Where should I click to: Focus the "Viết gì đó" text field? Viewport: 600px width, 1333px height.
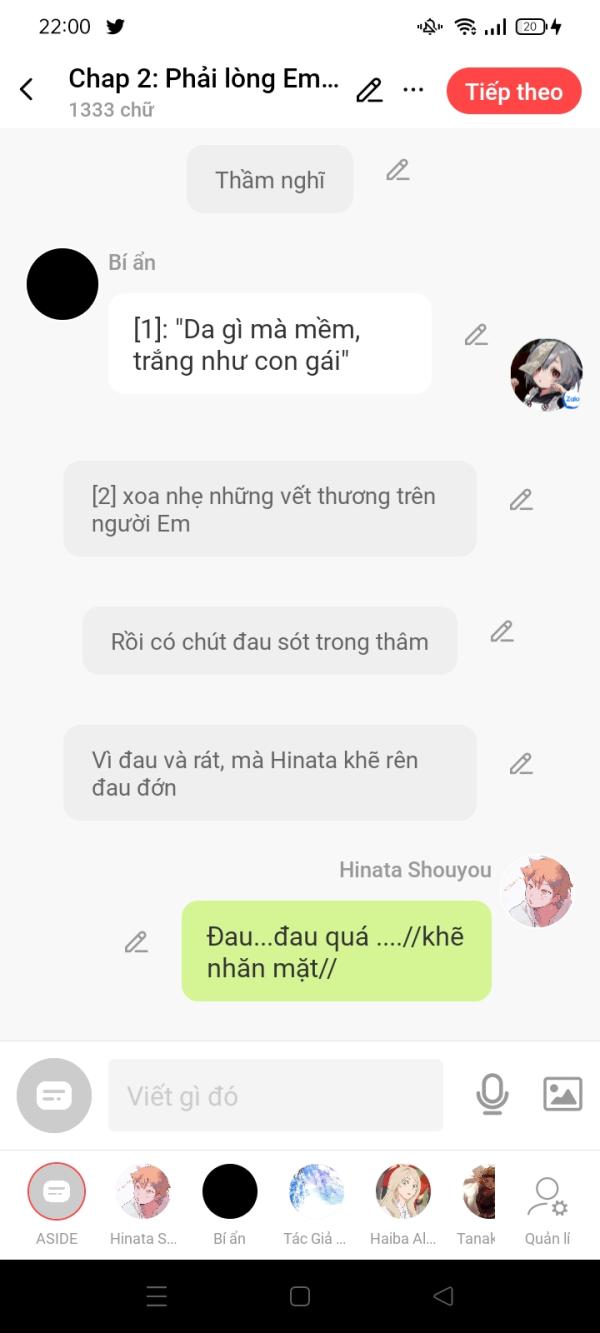coord(275,1096)
